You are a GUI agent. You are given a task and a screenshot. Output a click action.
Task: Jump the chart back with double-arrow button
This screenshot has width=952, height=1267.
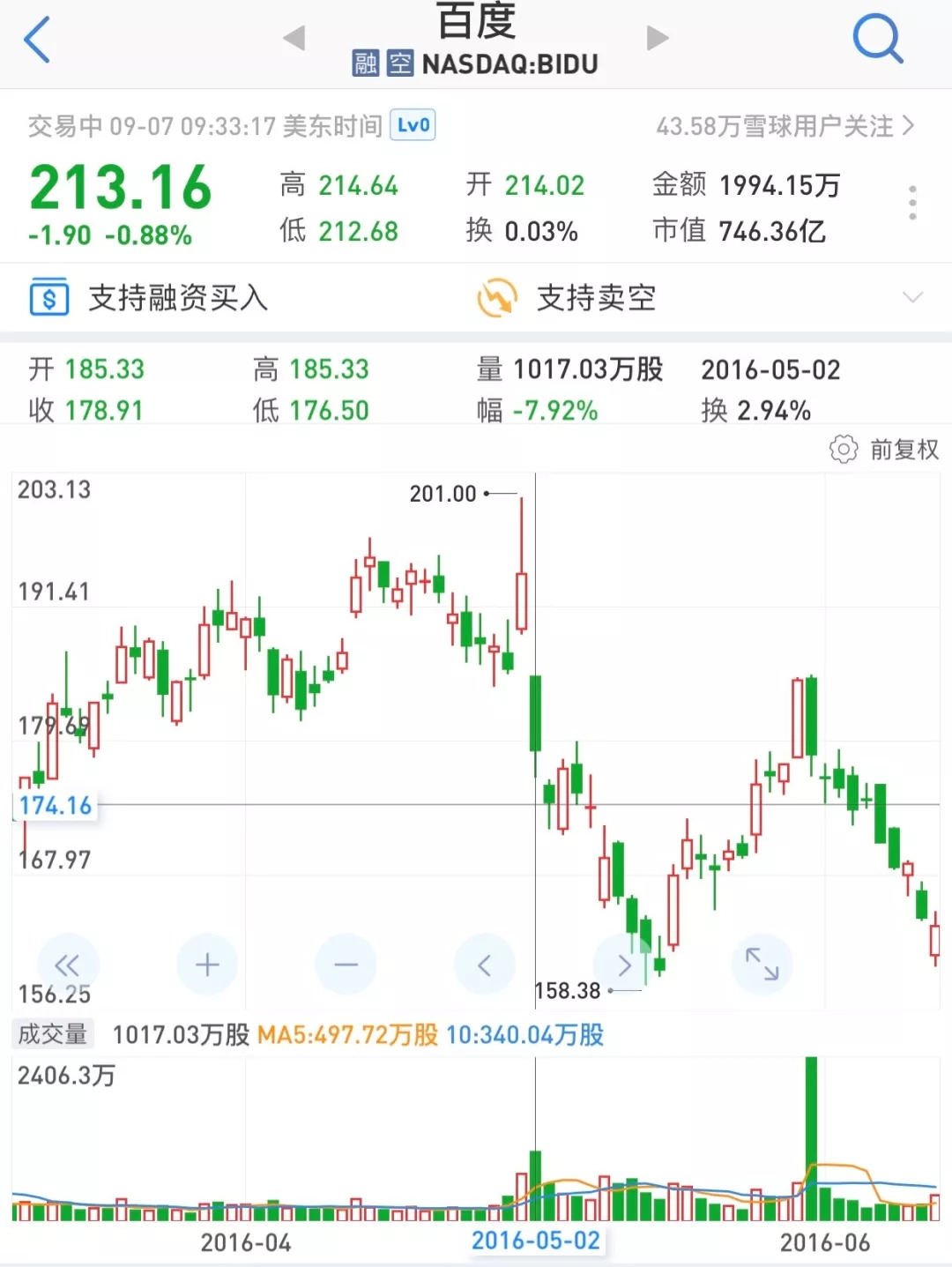68,965
